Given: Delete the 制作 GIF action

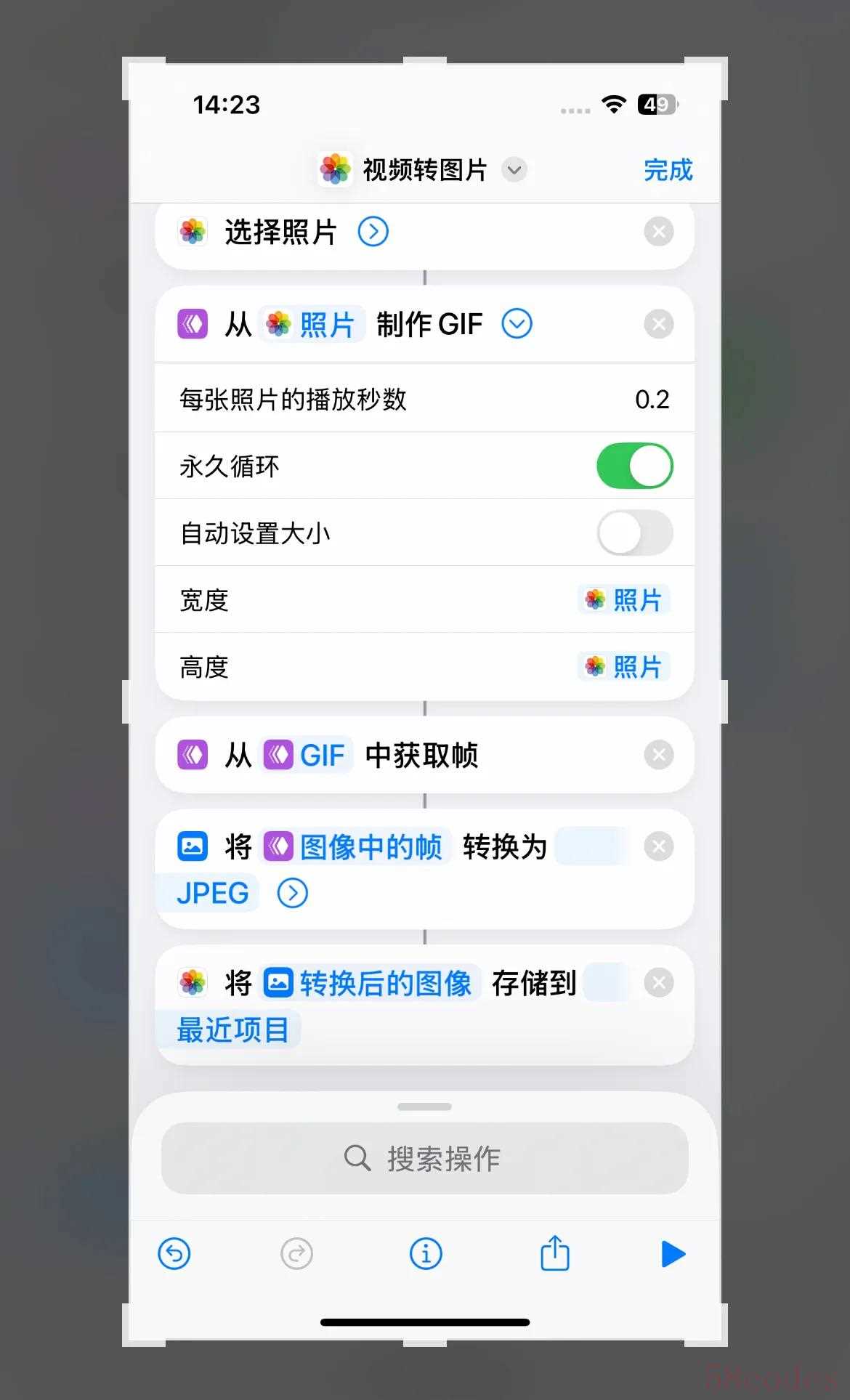Looking at the screenshot, I should click(658, 324).
